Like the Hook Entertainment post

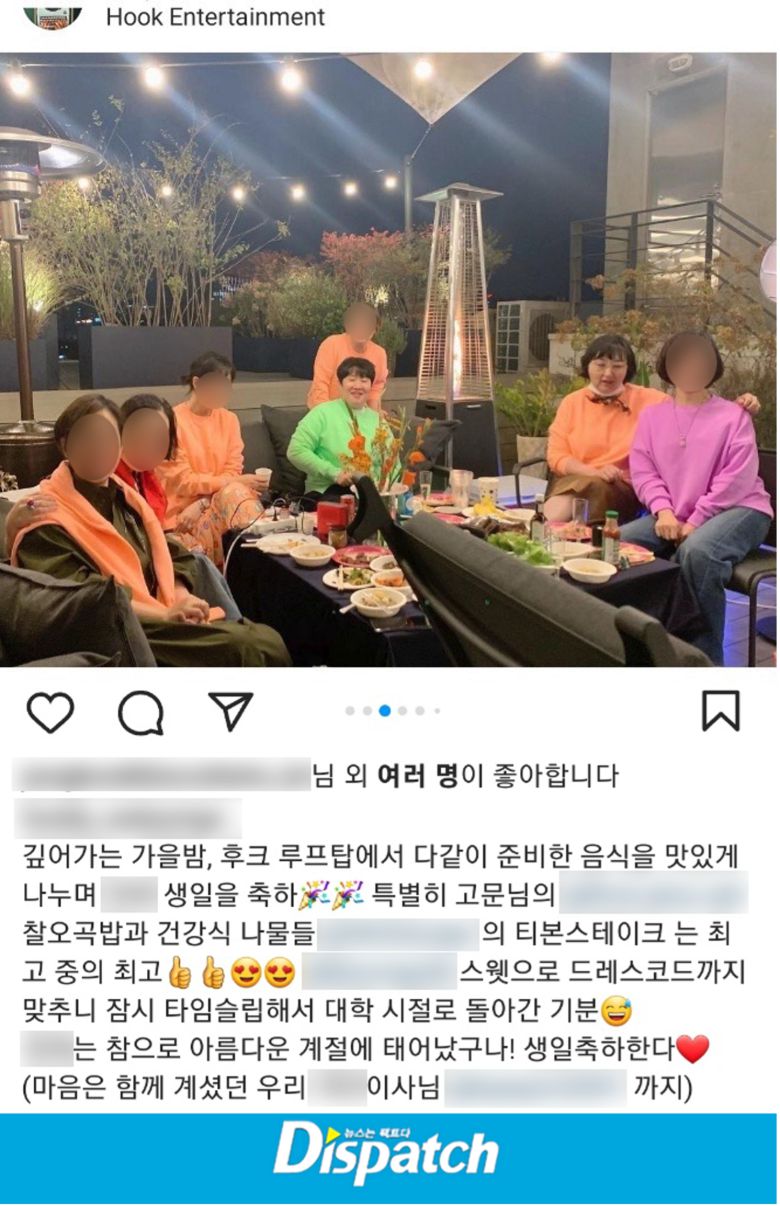point(50,712)
